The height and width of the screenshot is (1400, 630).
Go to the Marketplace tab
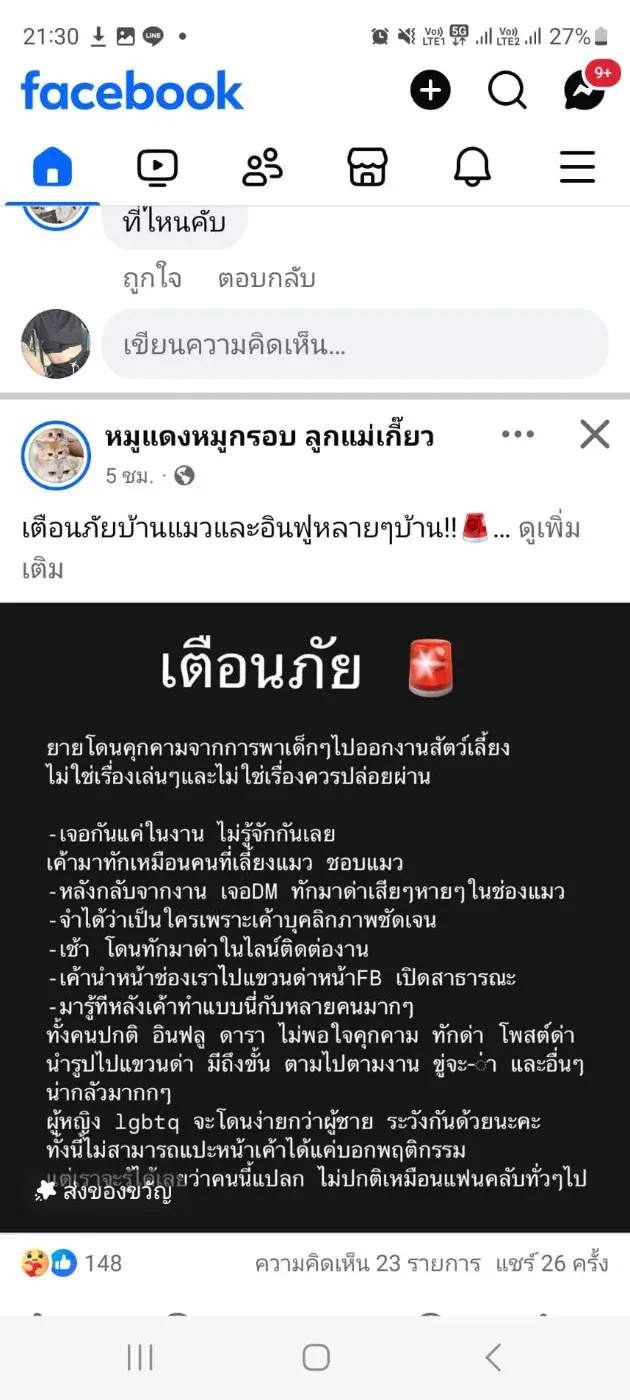tap(367, 167)
